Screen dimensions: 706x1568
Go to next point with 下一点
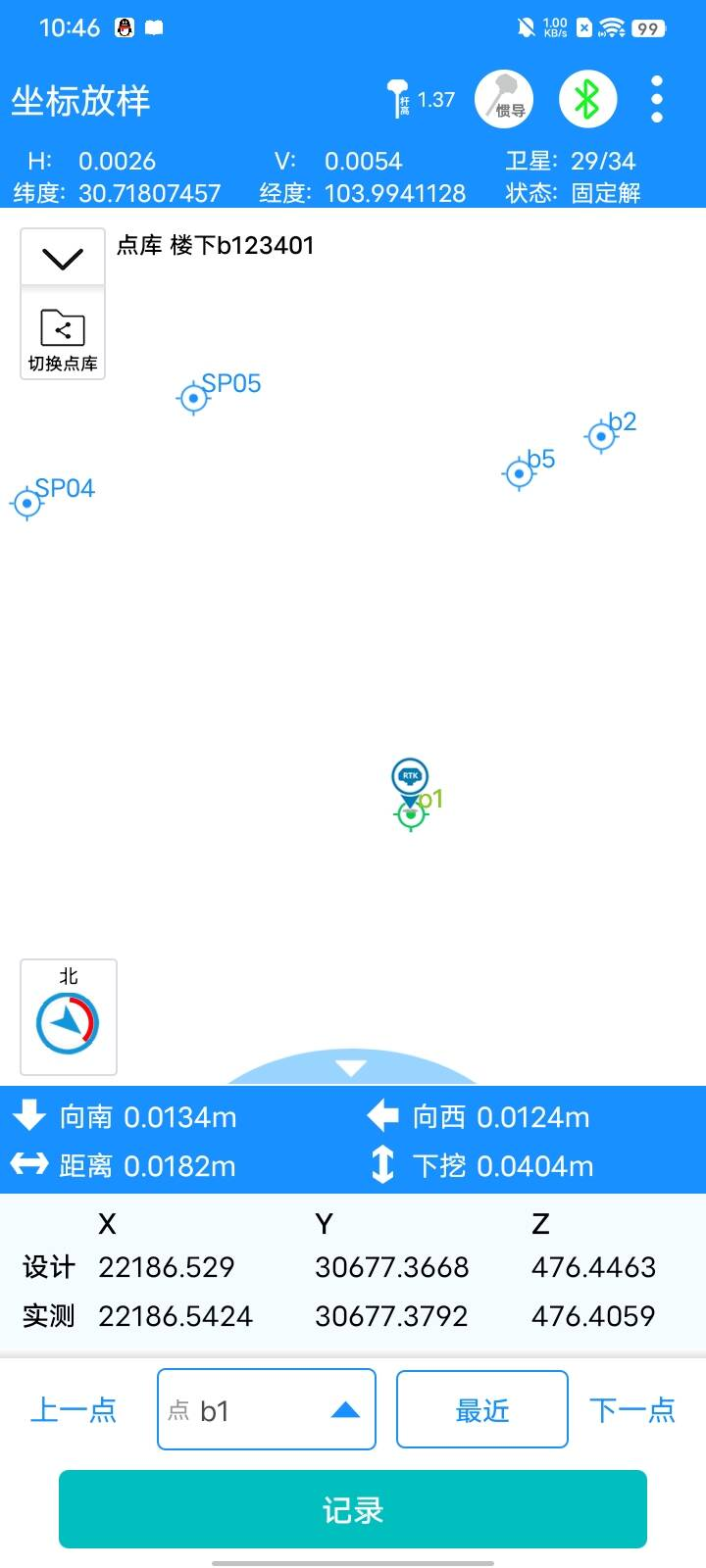632,1410
